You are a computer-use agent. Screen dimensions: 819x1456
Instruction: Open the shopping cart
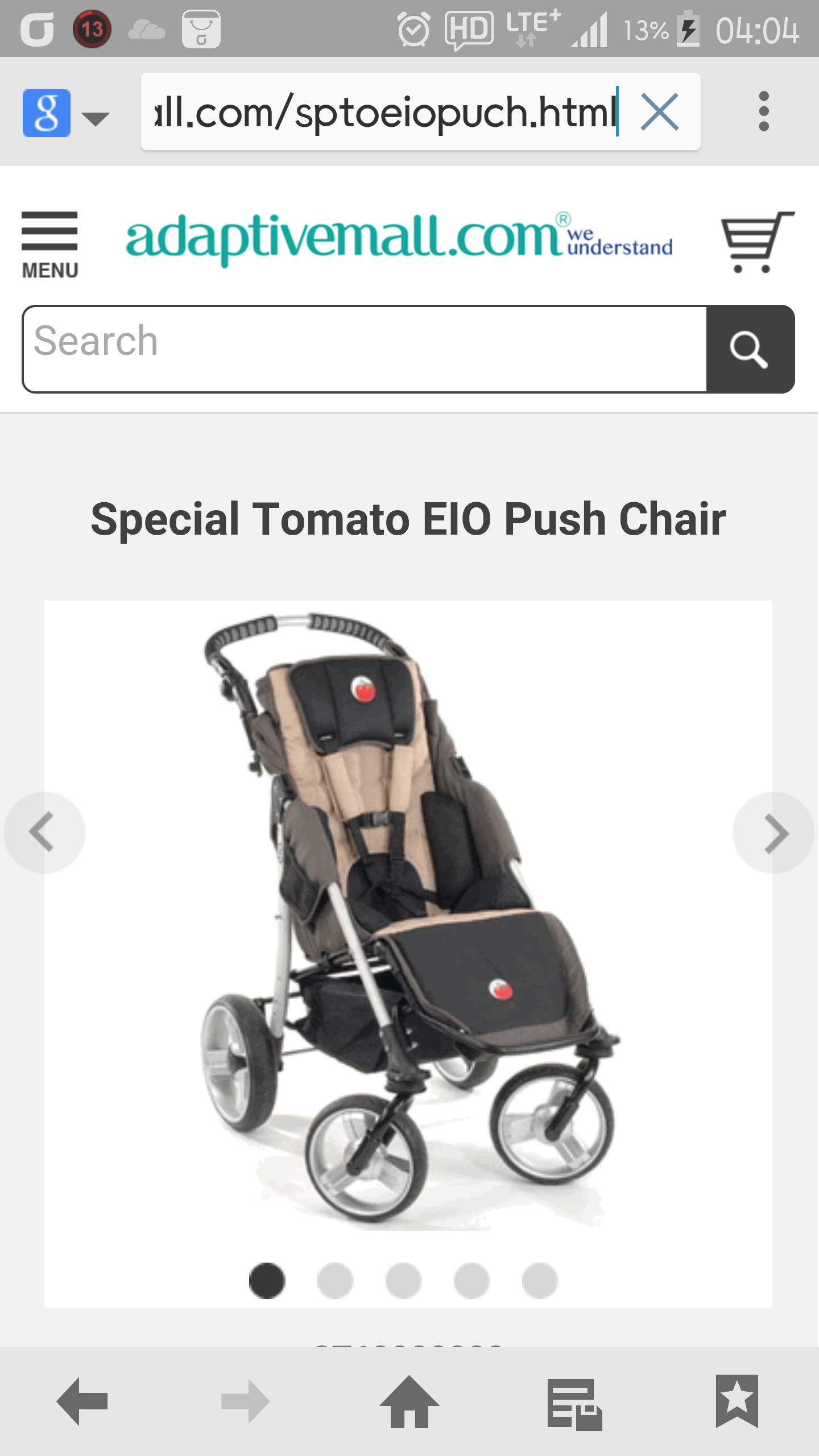coord(756,243)
